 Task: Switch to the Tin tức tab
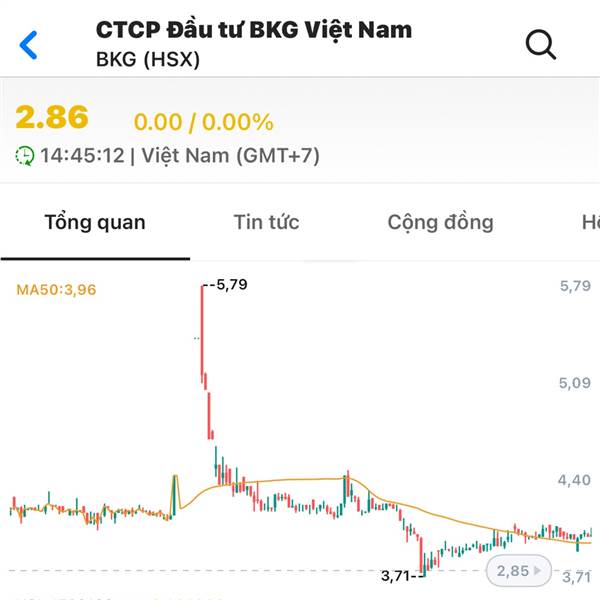pyautogui.click(x=266, y=222)
